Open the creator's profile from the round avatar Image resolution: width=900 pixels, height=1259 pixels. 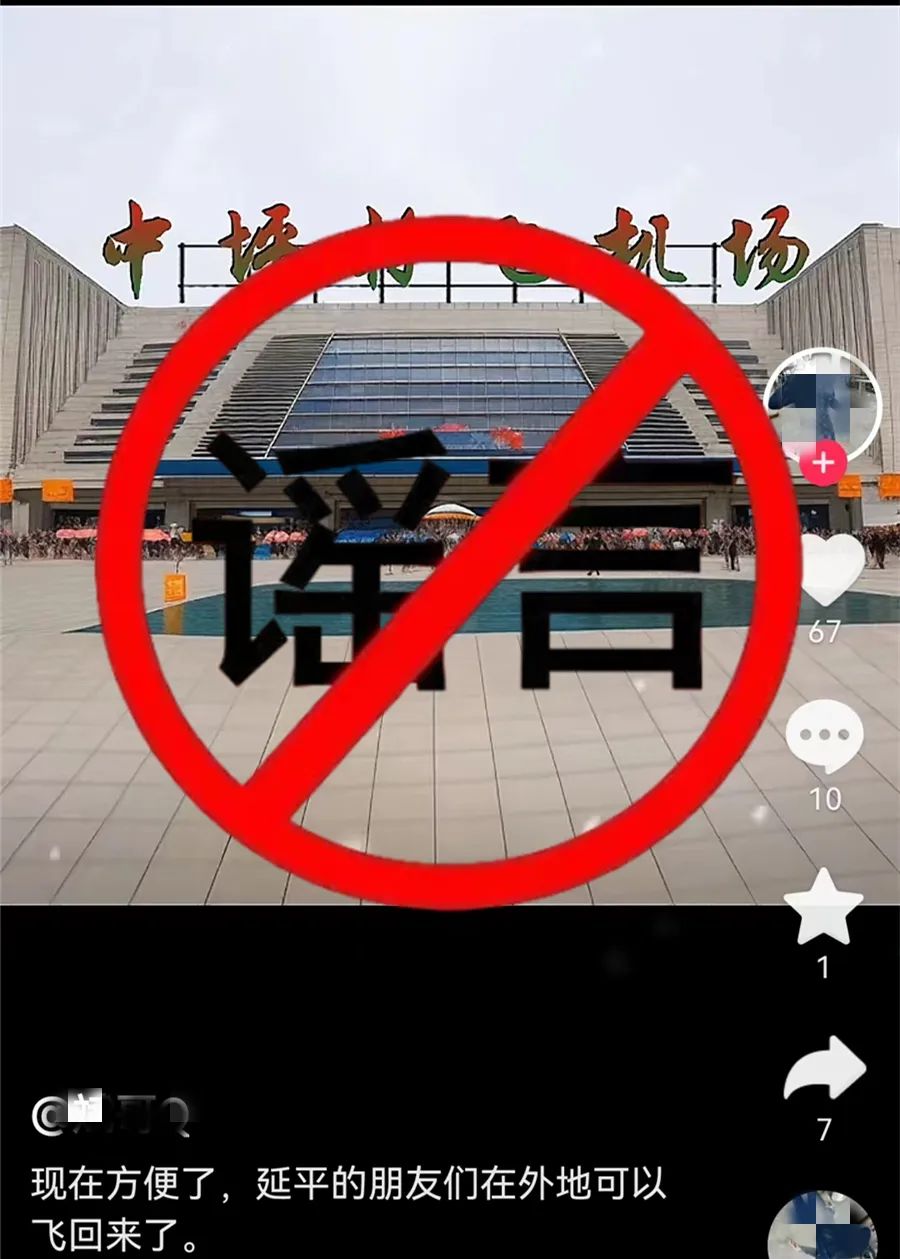point(823,404)
